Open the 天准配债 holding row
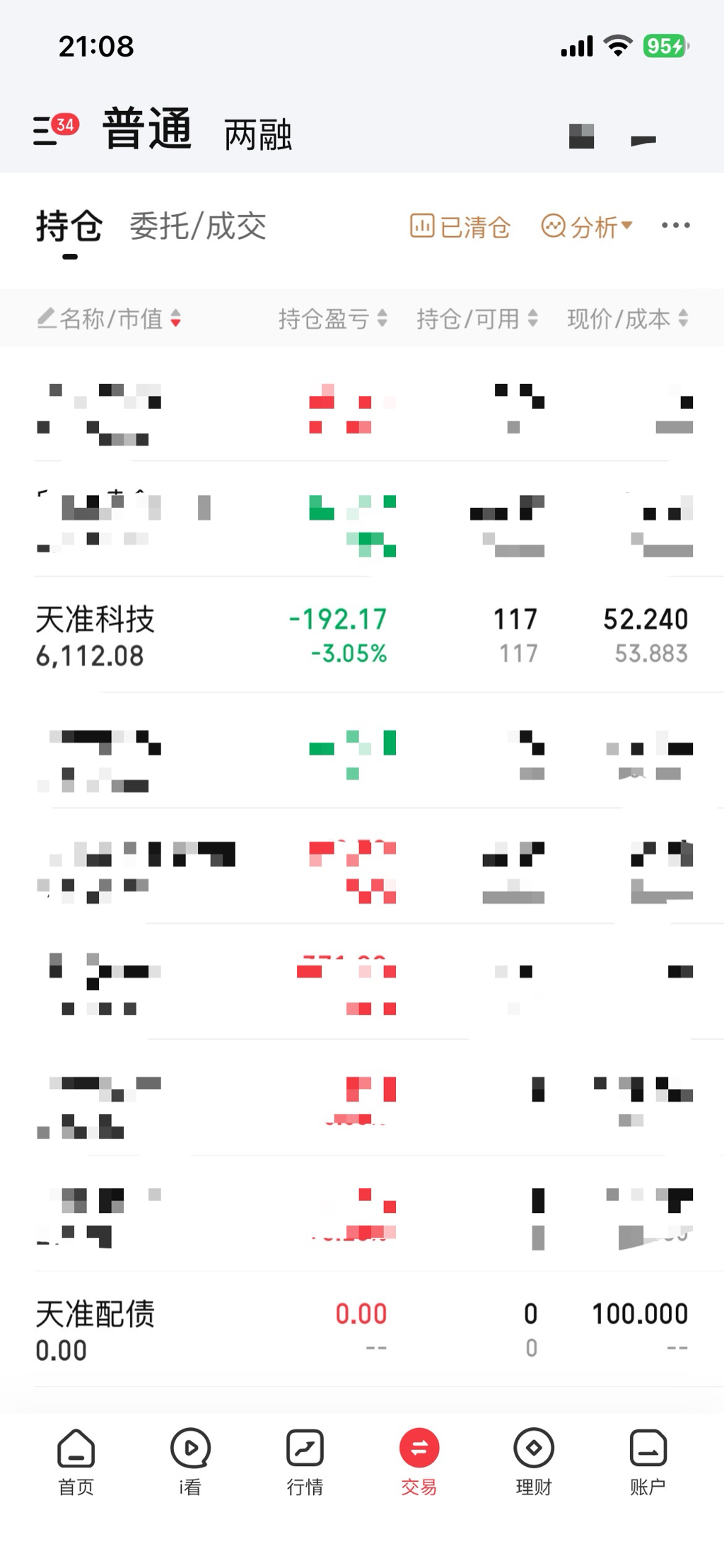This screenshot has width=724, height=1568. 362,1330
